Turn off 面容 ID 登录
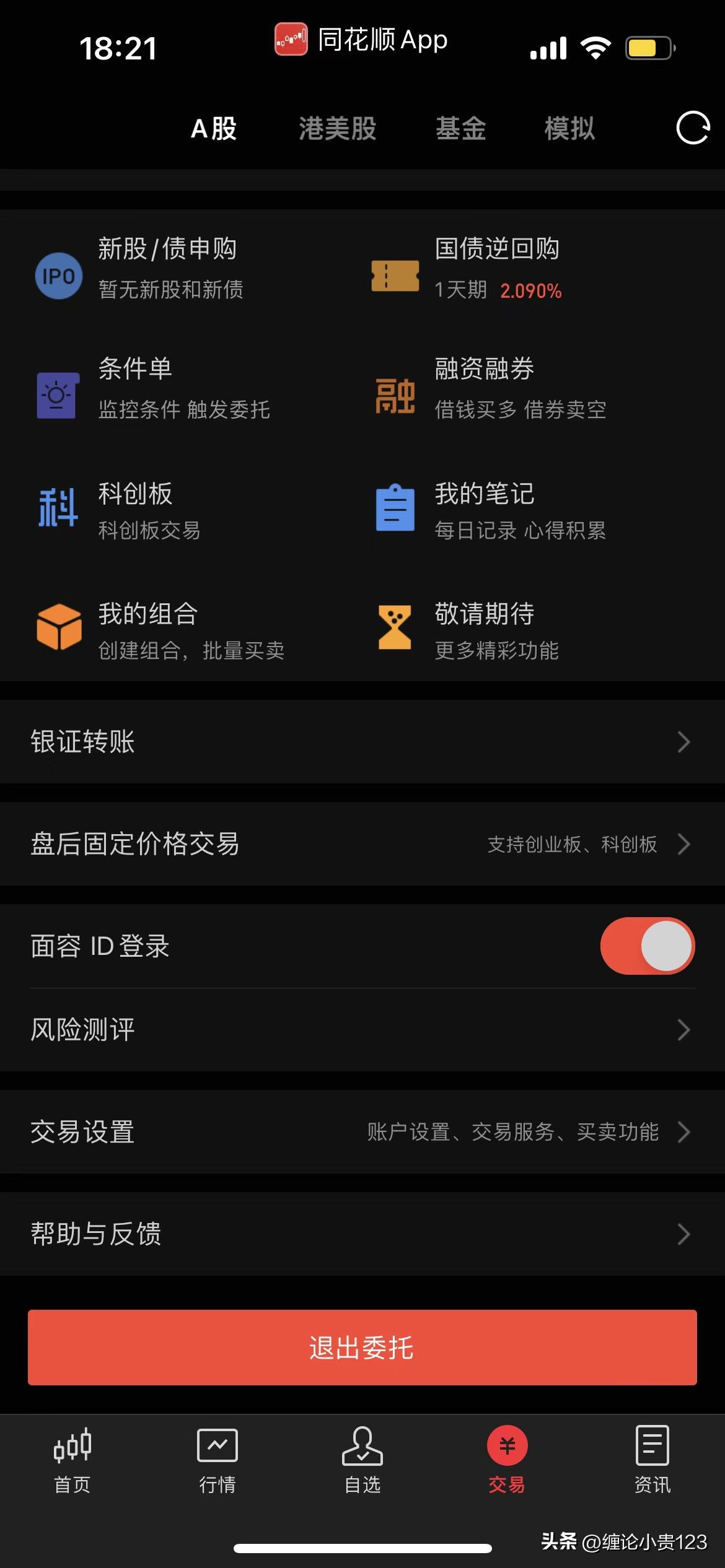 click(x=647, y=946)
